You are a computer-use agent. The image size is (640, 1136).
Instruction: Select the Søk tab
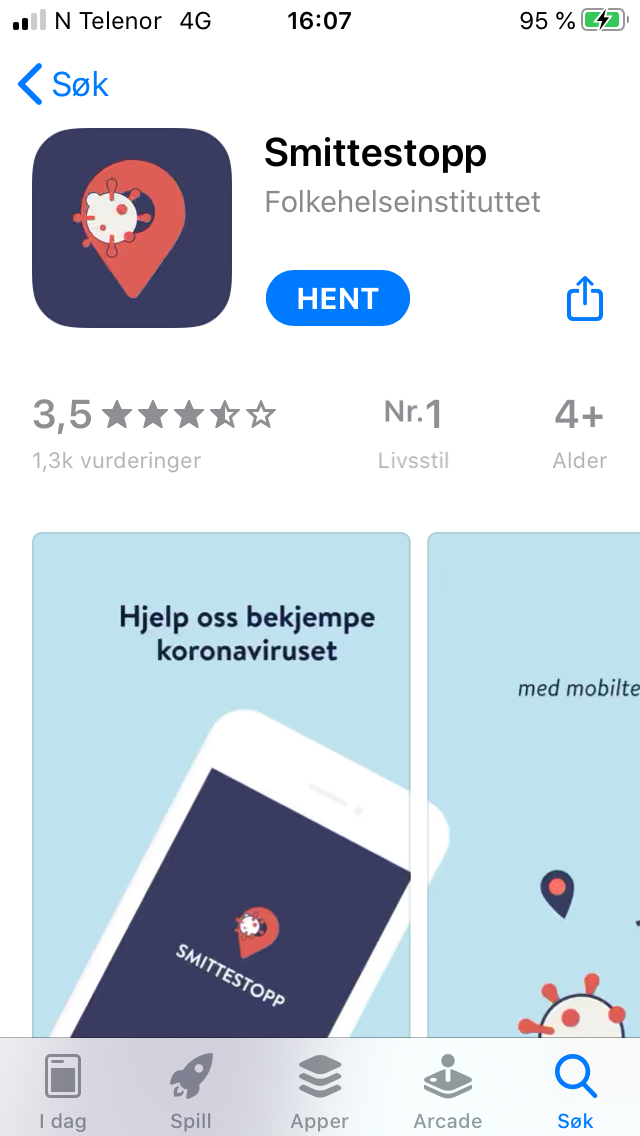[575, 1090]
